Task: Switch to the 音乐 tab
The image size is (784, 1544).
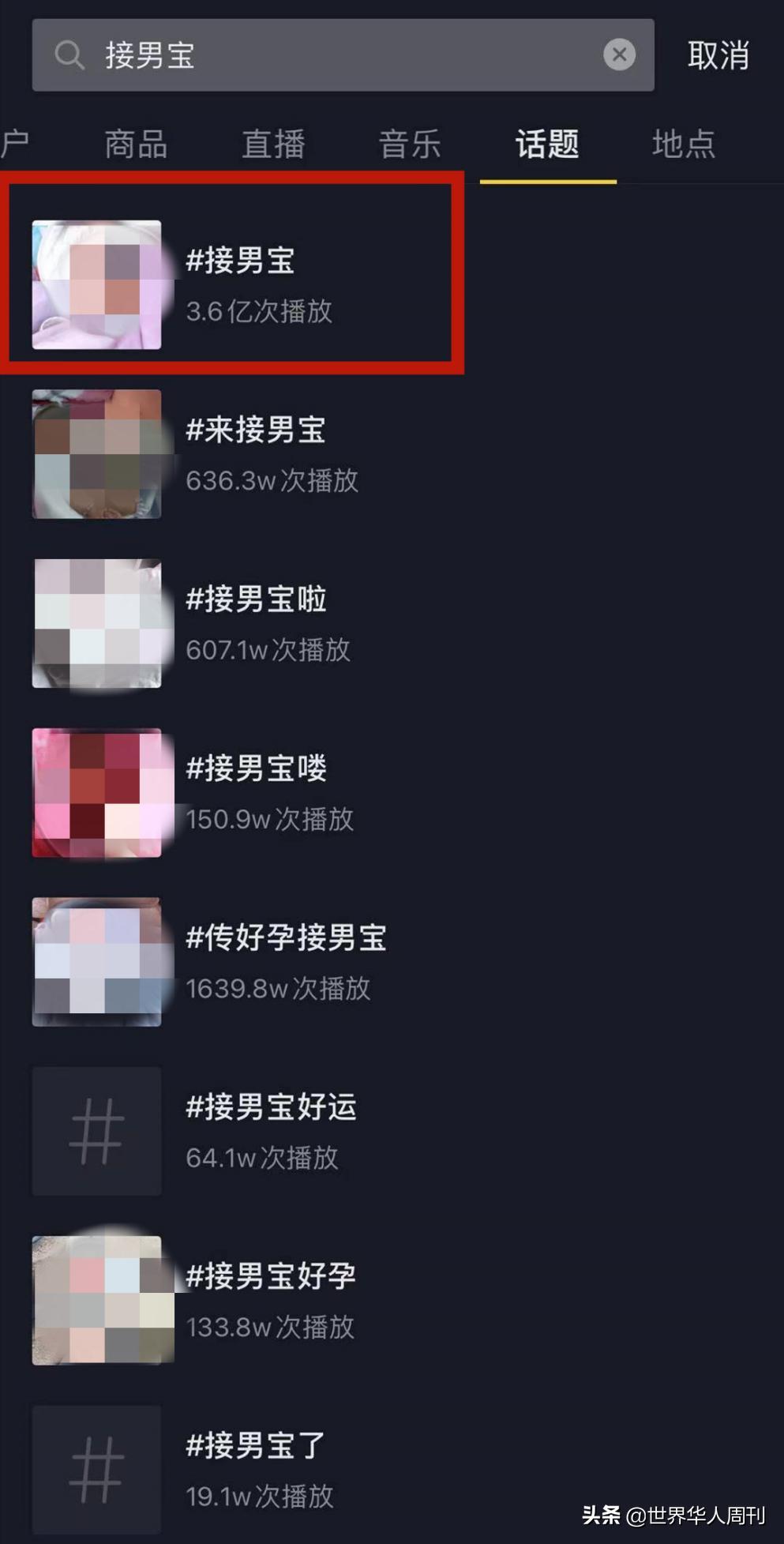Action: click(410, 144)
